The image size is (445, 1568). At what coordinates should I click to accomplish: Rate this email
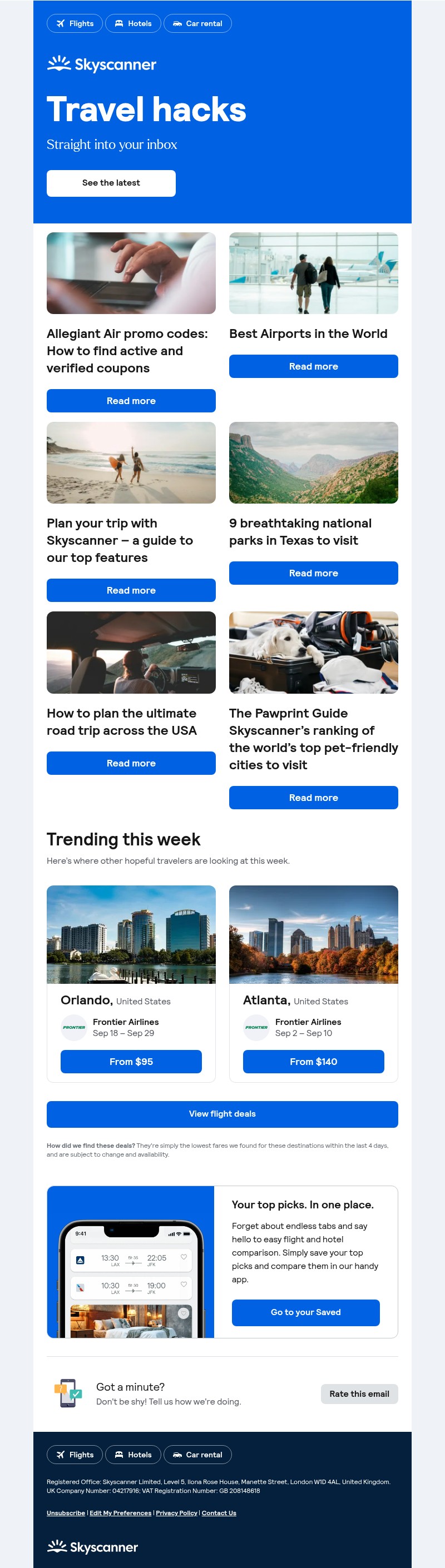pos(359,1394)
